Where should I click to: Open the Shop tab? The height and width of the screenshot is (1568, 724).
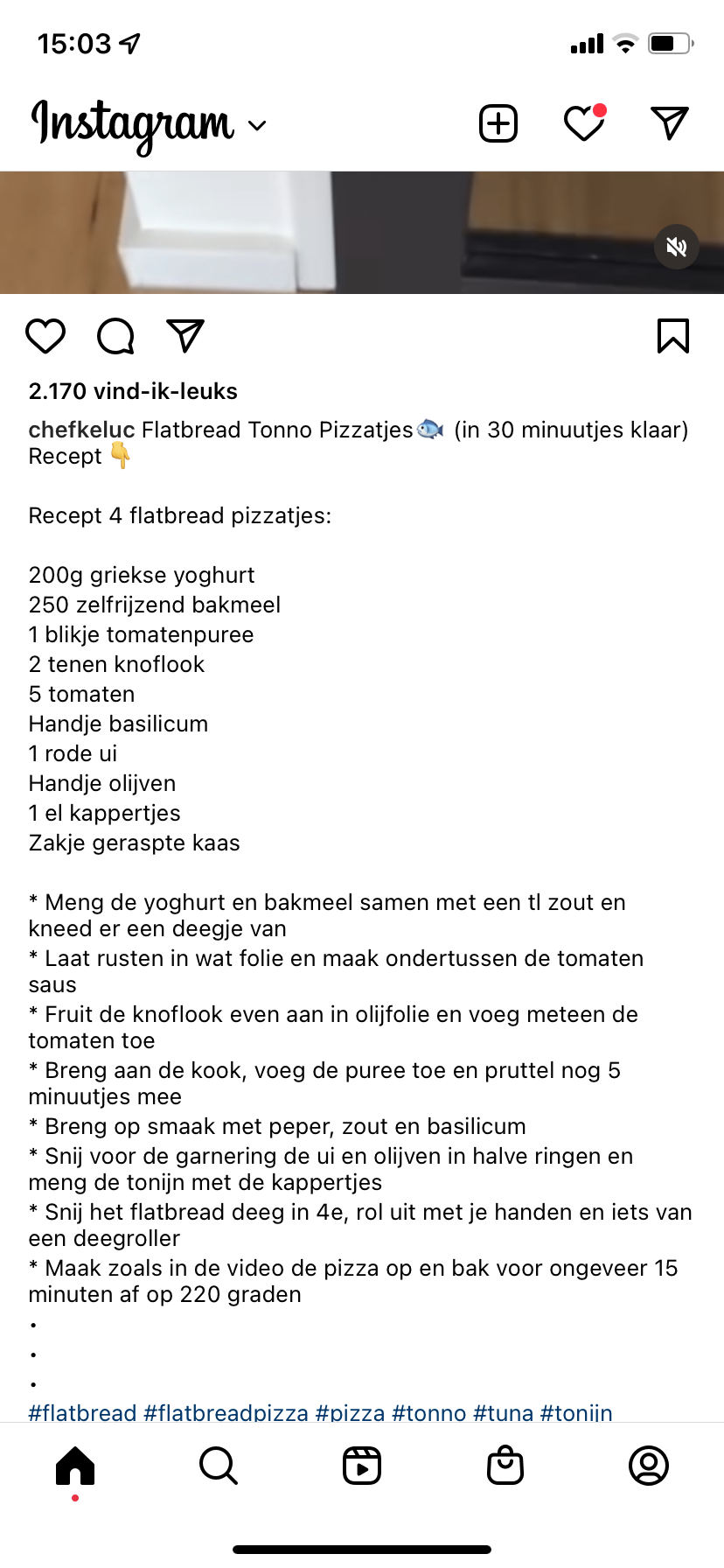coord(505,1466)
